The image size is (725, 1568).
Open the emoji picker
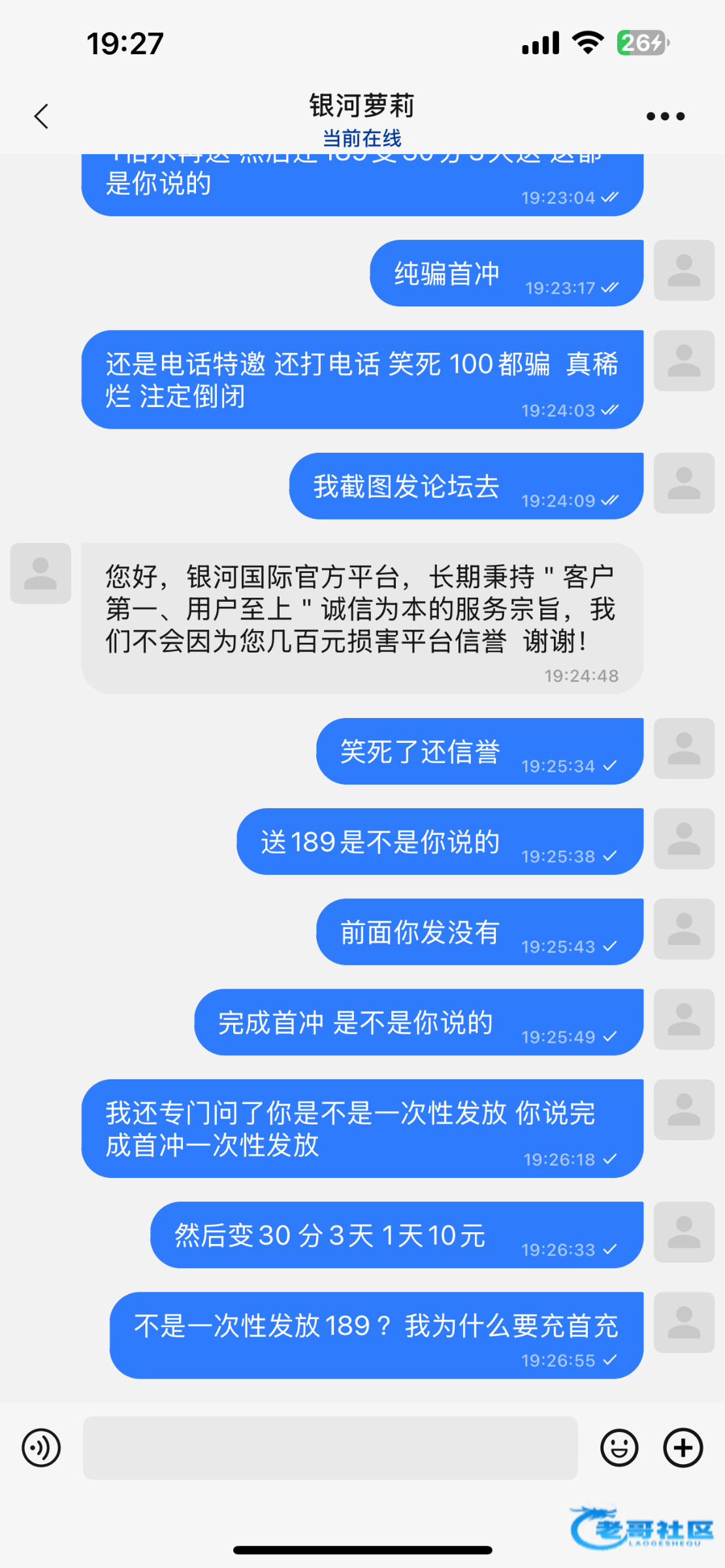click(x=619, y=1448)
